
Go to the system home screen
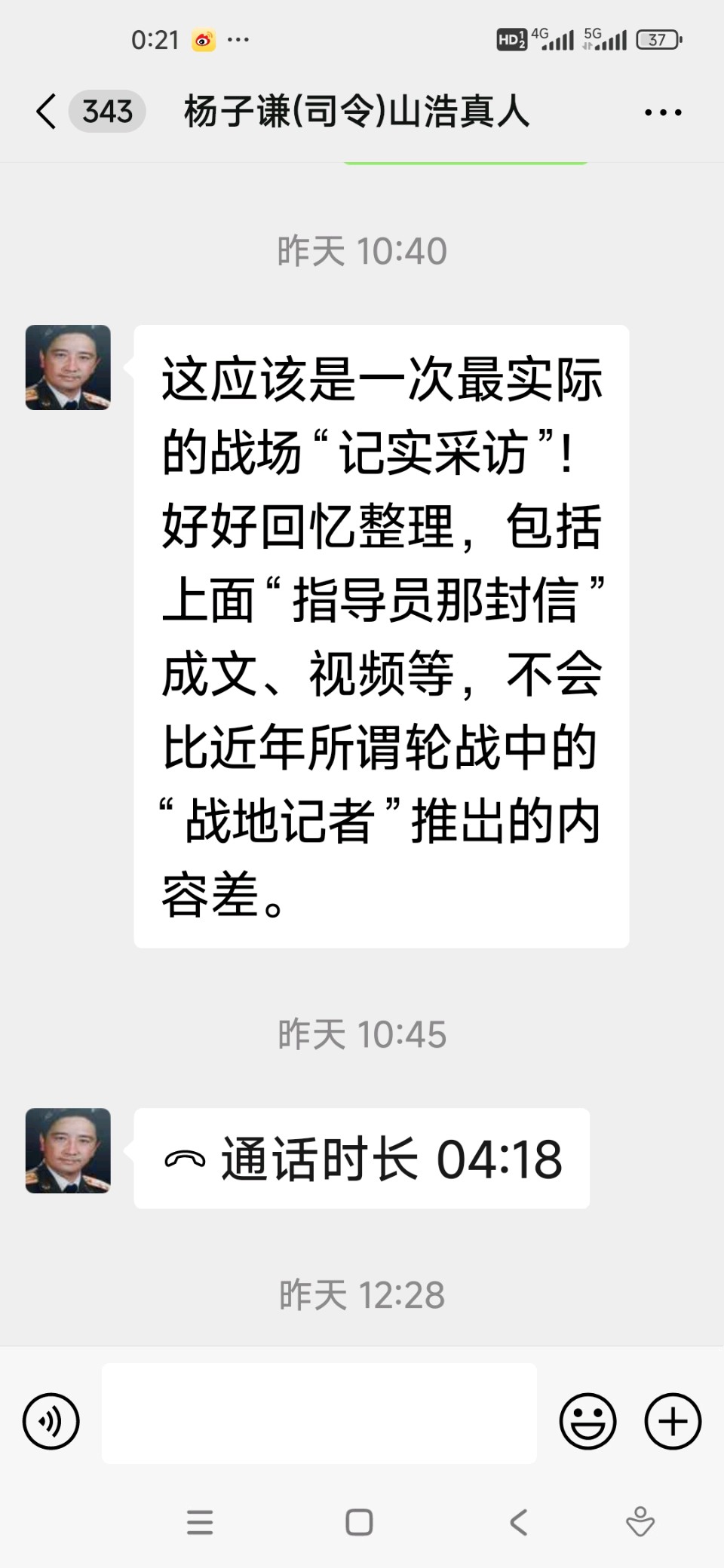click(x=359, y=1522)
